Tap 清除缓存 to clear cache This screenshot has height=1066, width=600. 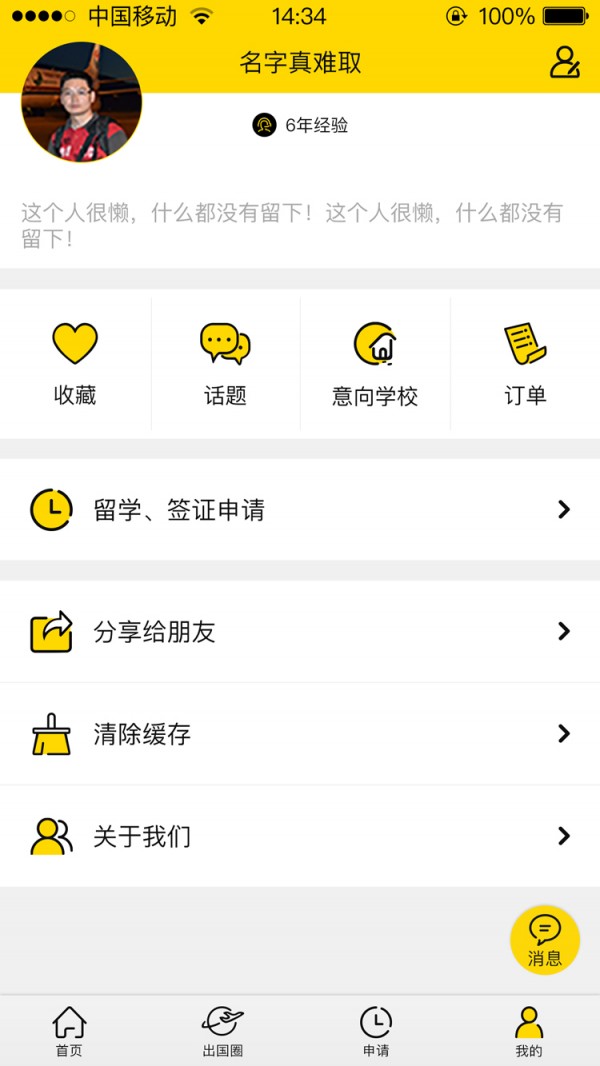tap(300, 734)
